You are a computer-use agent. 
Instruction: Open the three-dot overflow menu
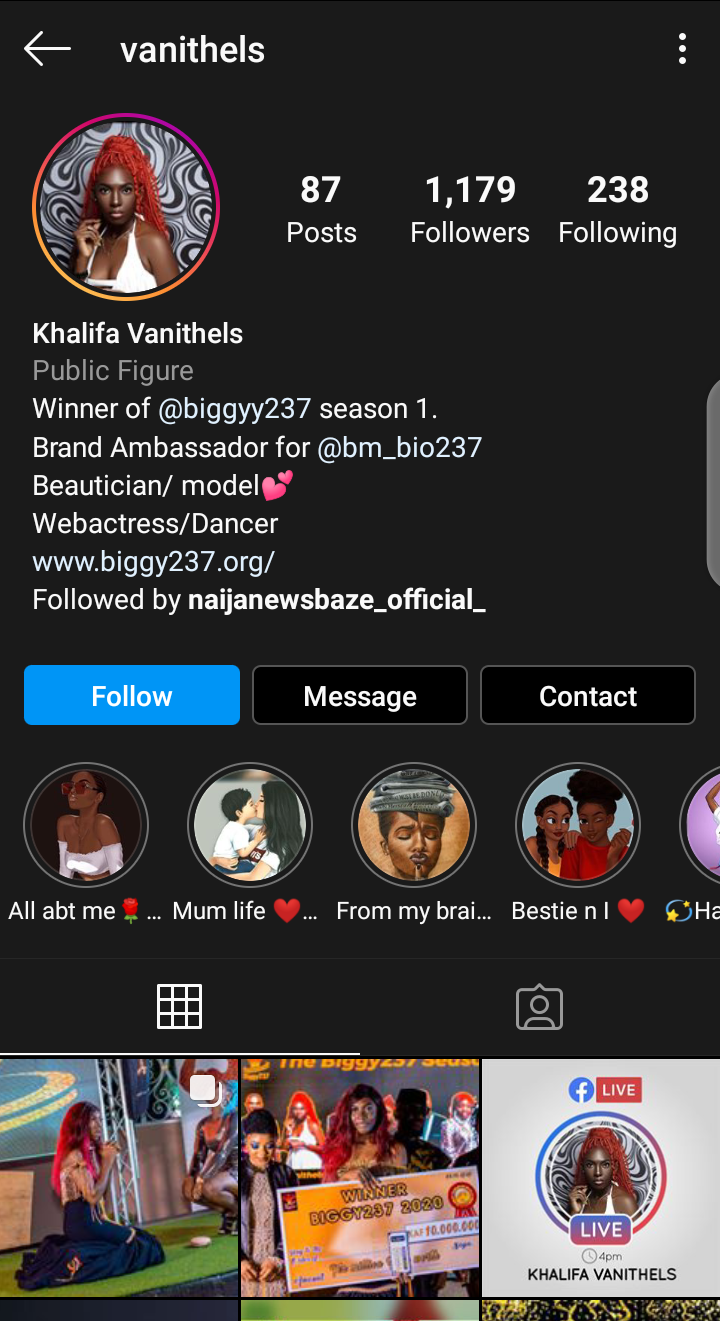click(682, 49)
